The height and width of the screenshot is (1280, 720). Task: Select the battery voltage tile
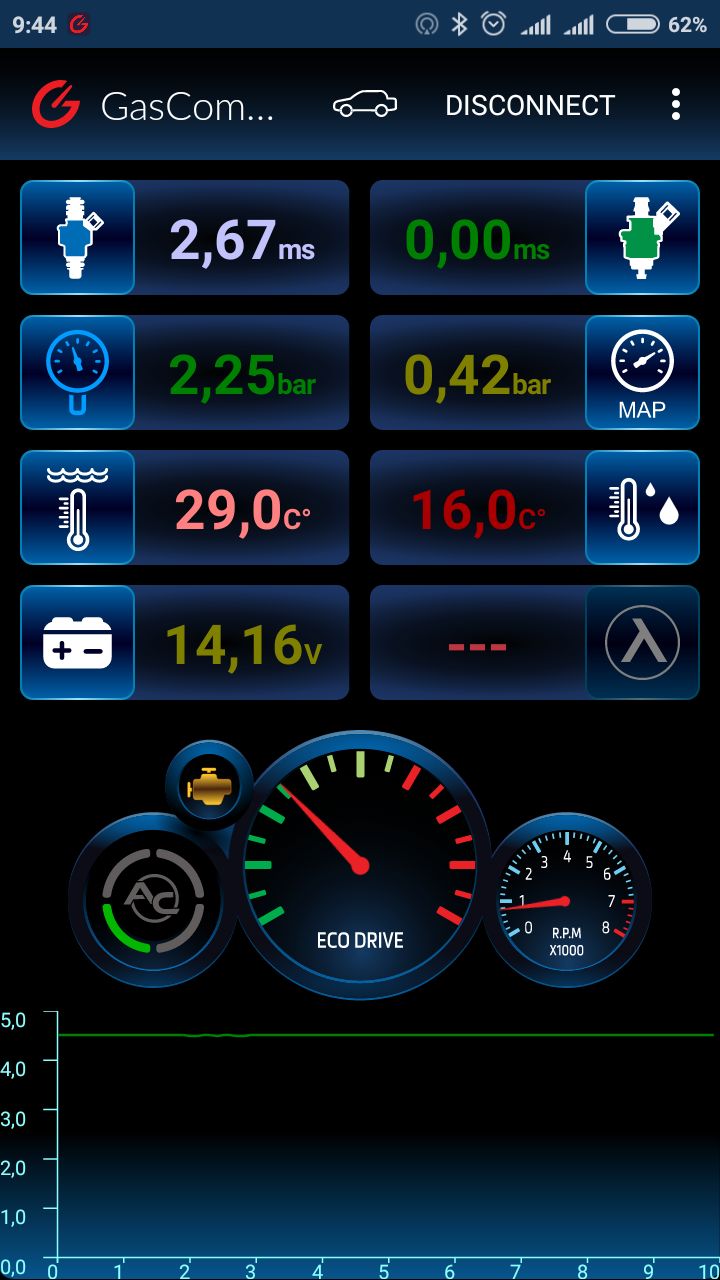pyautogui.click(x=185, y=642)
